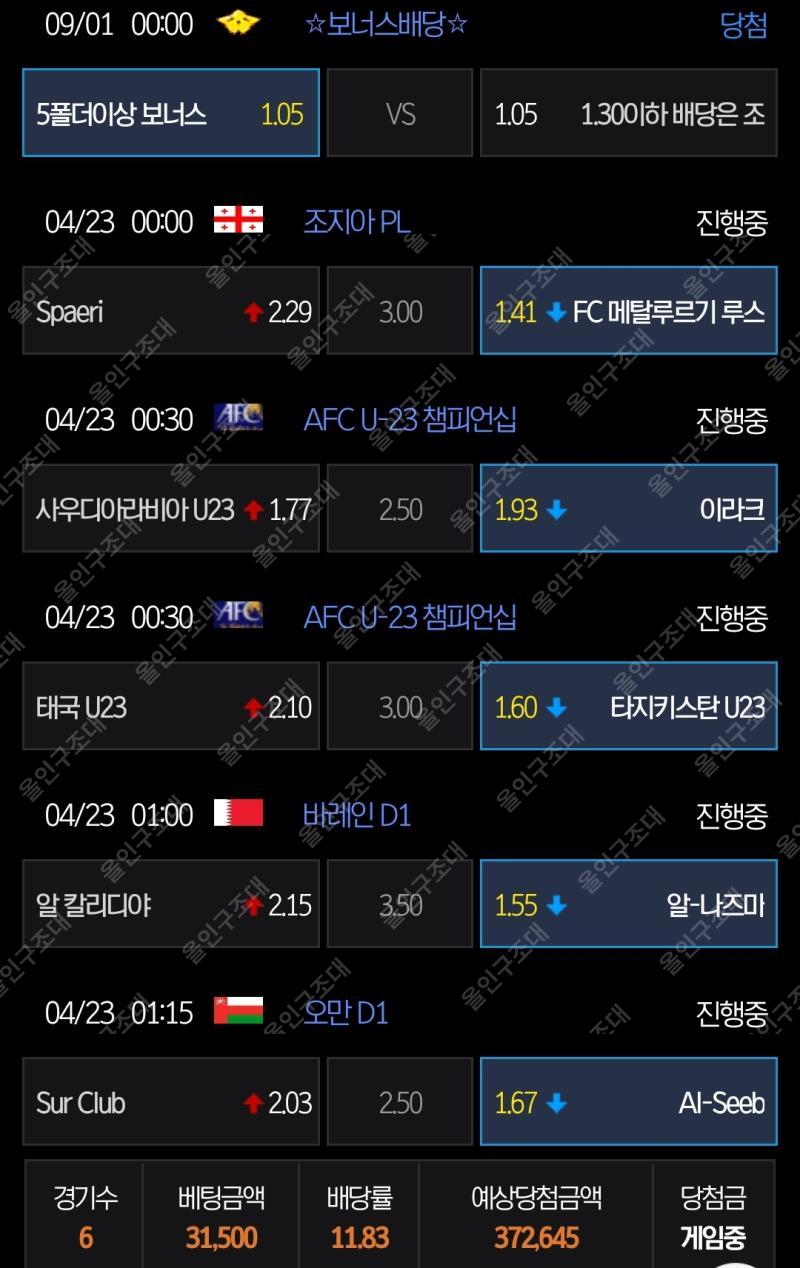Select Spaeri home win at 2.29

pyautogui.click(x=171, y=311)
